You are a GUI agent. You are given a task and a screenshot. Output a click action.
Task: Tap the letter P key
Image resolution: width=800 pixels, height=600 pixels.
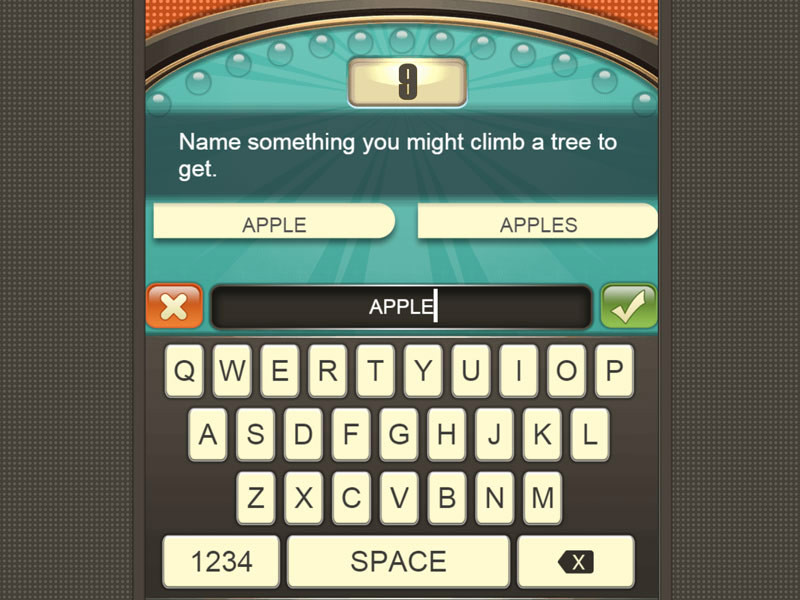613,371
